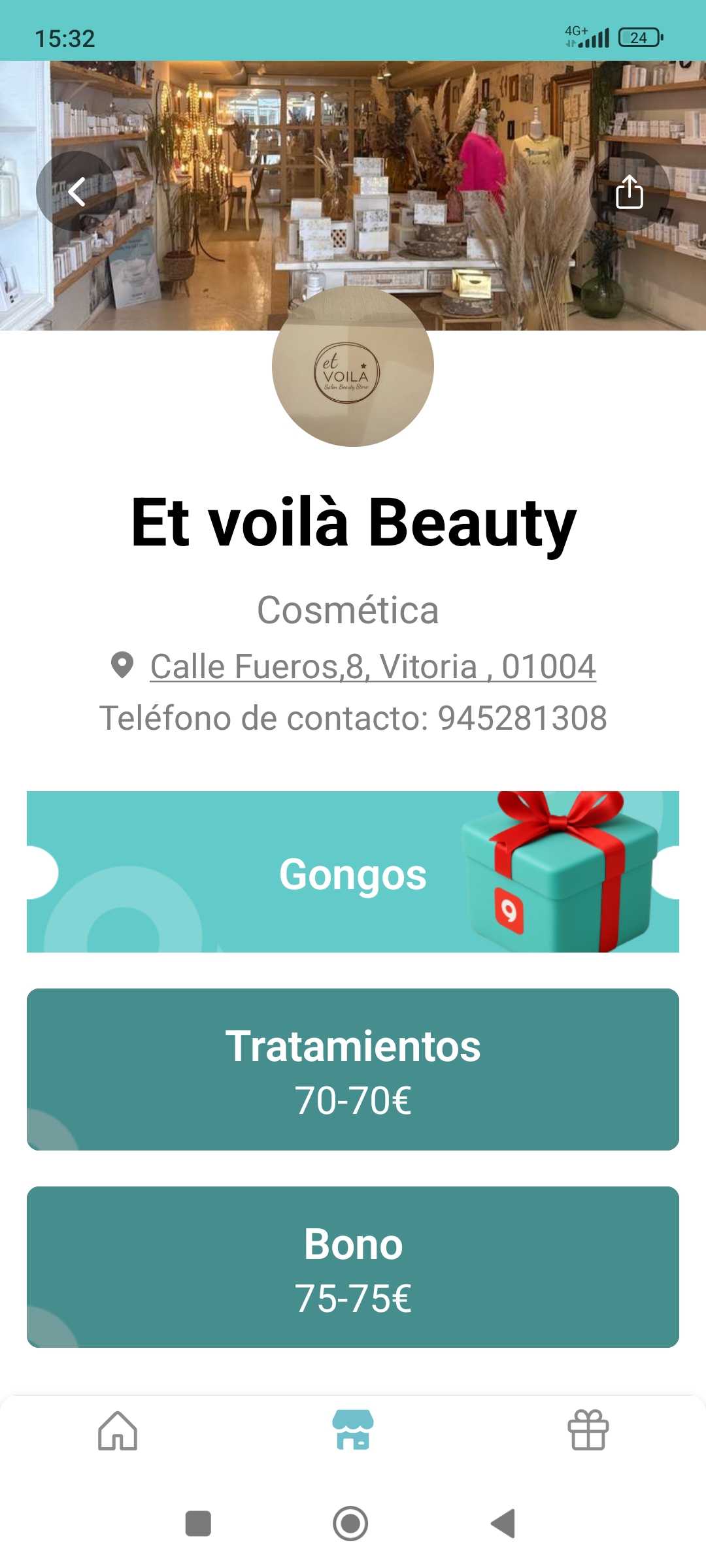Screen dimensions: 706x1568
Task: Switch to the stores tab
Action: (x=353, y=1431)
